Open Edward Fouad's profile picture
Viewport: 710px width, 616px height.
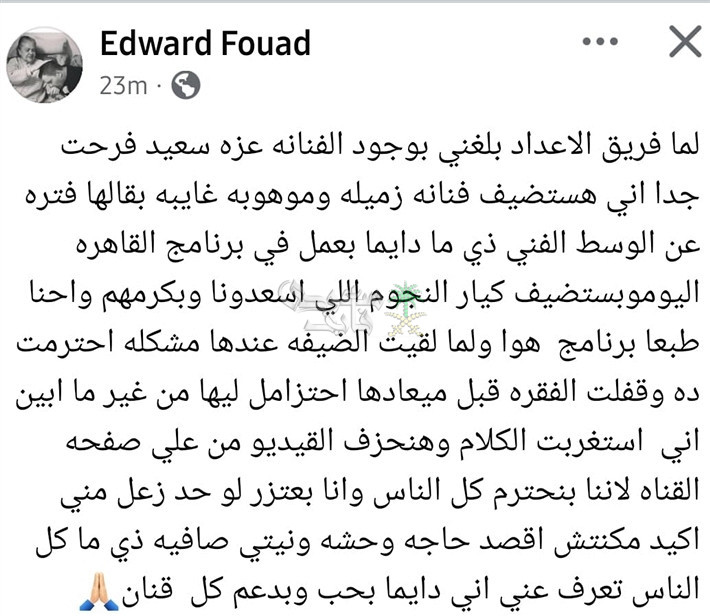(43, 62)
